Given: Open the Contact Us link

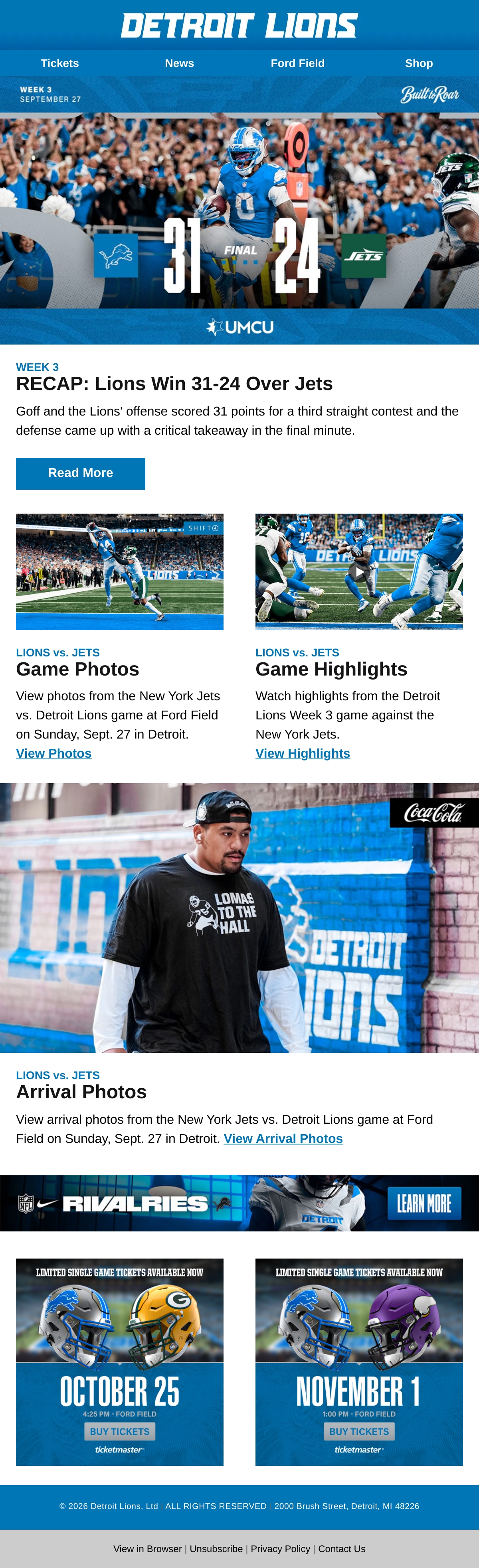Looking at the screenshot, I should (342, 1549).
